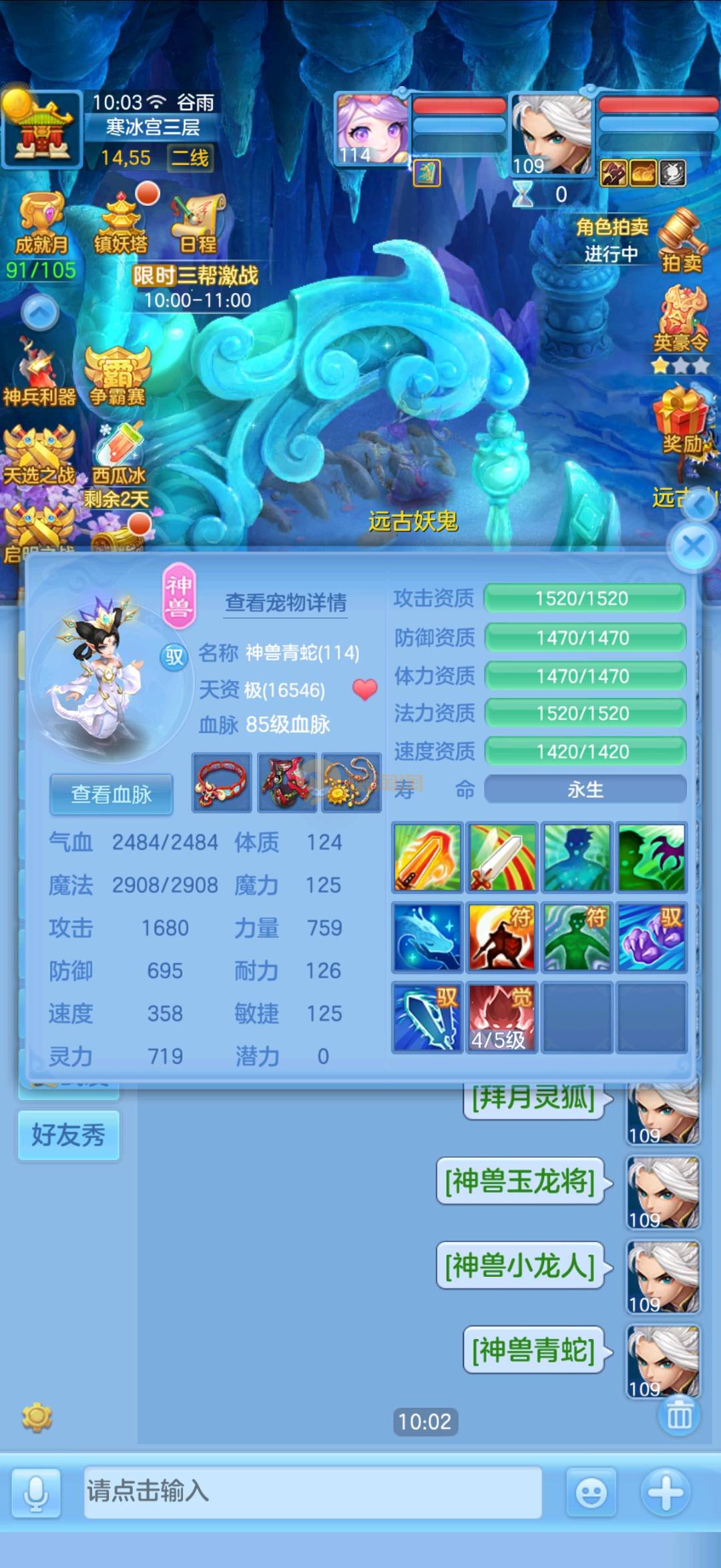Tap 查看血脉 button
721x1568 pixels.
(111, 794)
